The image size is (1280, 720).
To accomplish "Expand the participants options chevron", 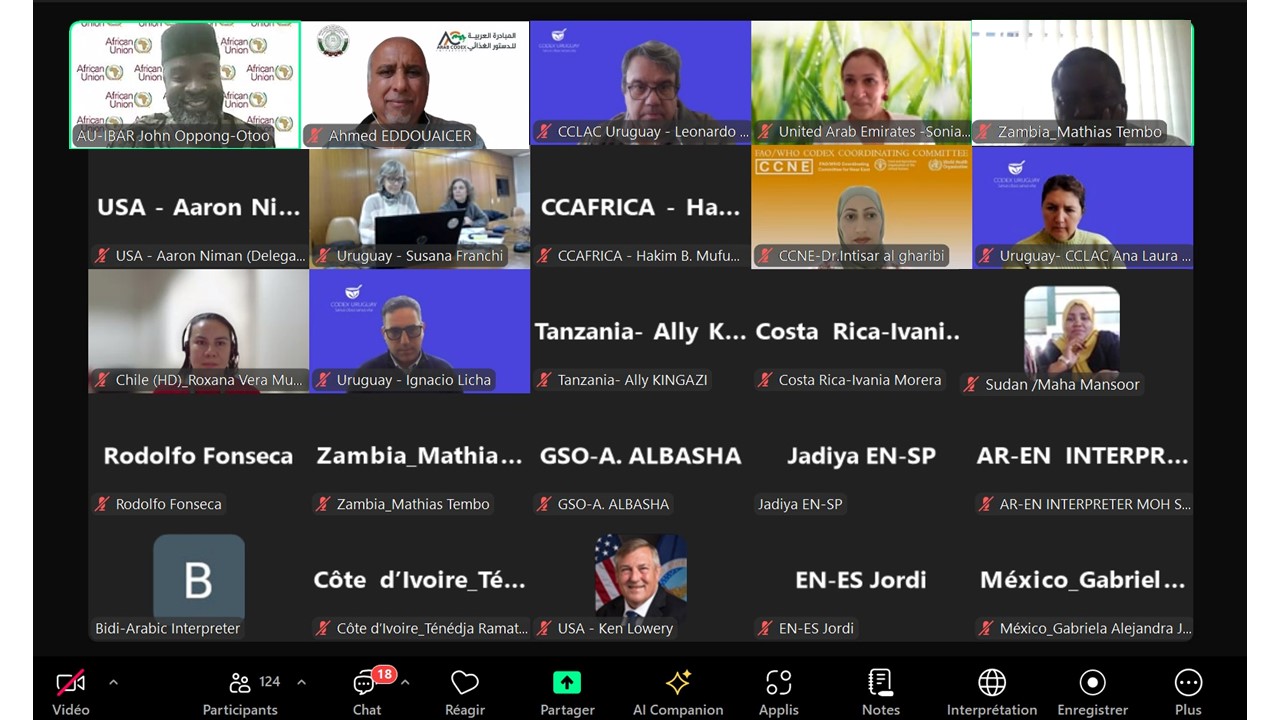I will 301,683.
